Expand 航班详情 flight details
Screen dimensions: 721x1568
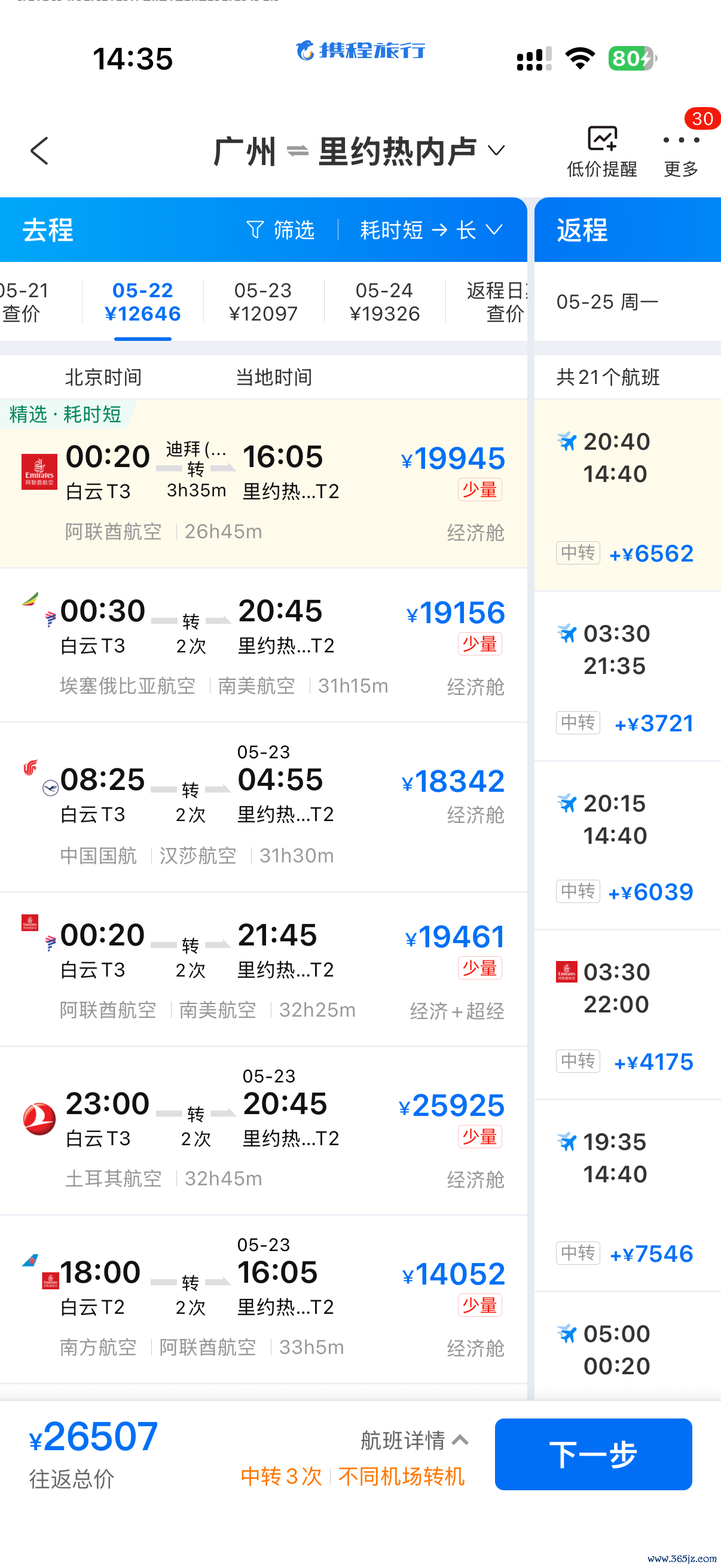click(414, 1439)
